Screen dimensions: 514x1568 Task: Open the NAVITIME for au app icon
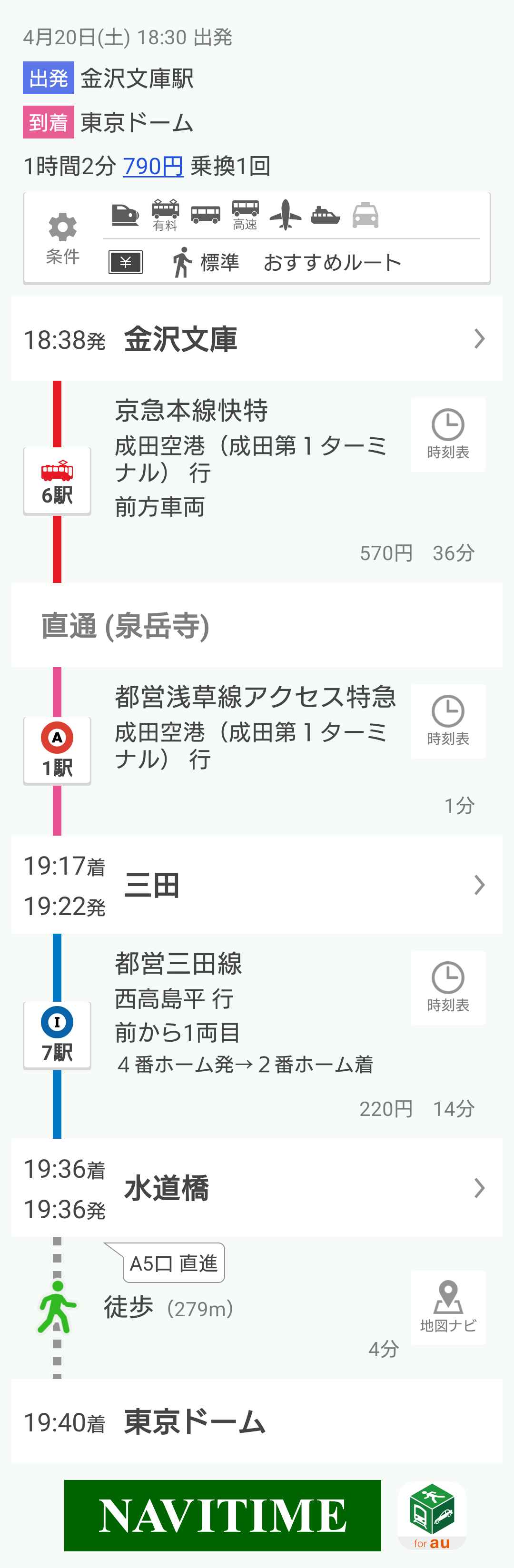pos(432,1515)
